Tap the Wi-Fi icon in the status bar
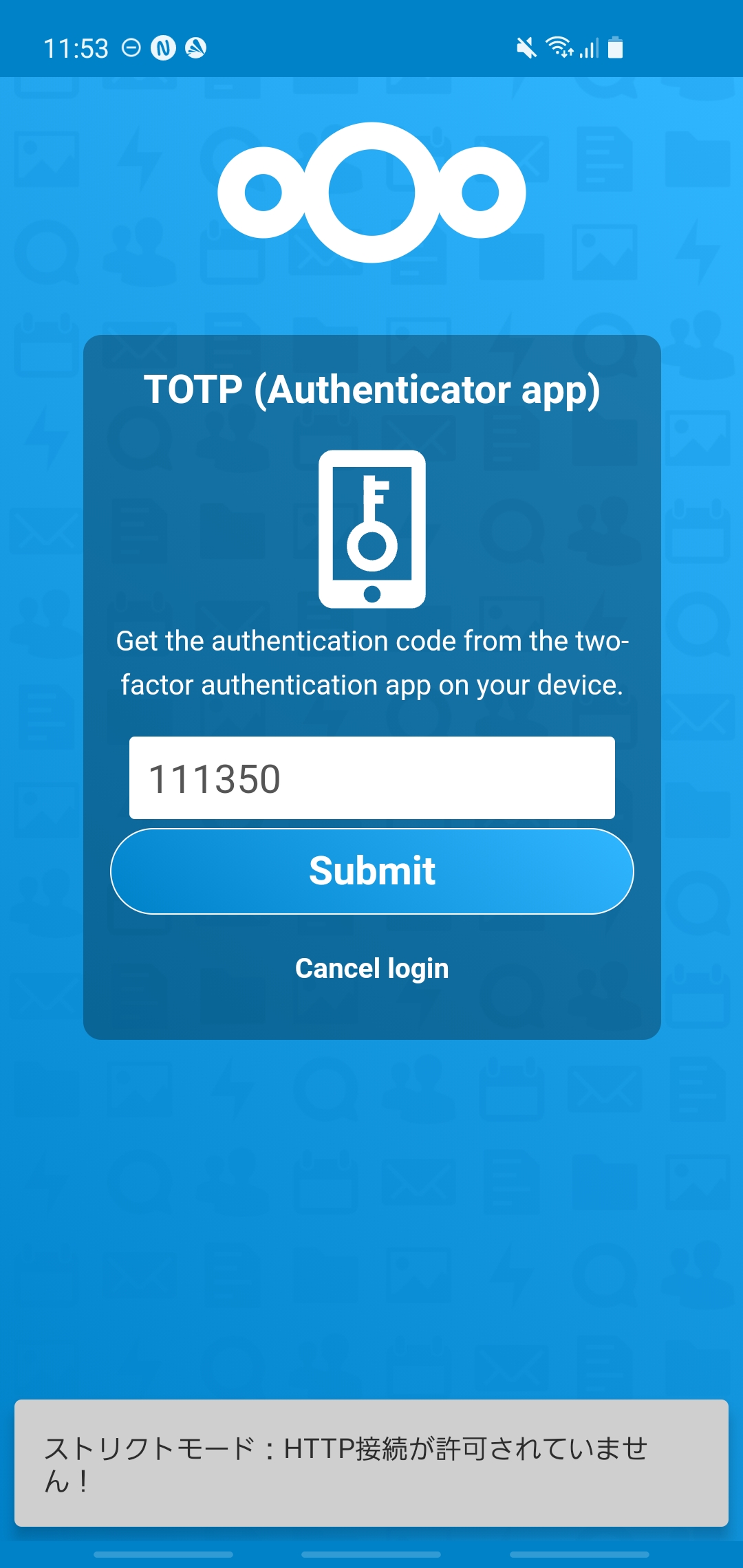This screenshot has width=743, height=1568. click(559, 48)
